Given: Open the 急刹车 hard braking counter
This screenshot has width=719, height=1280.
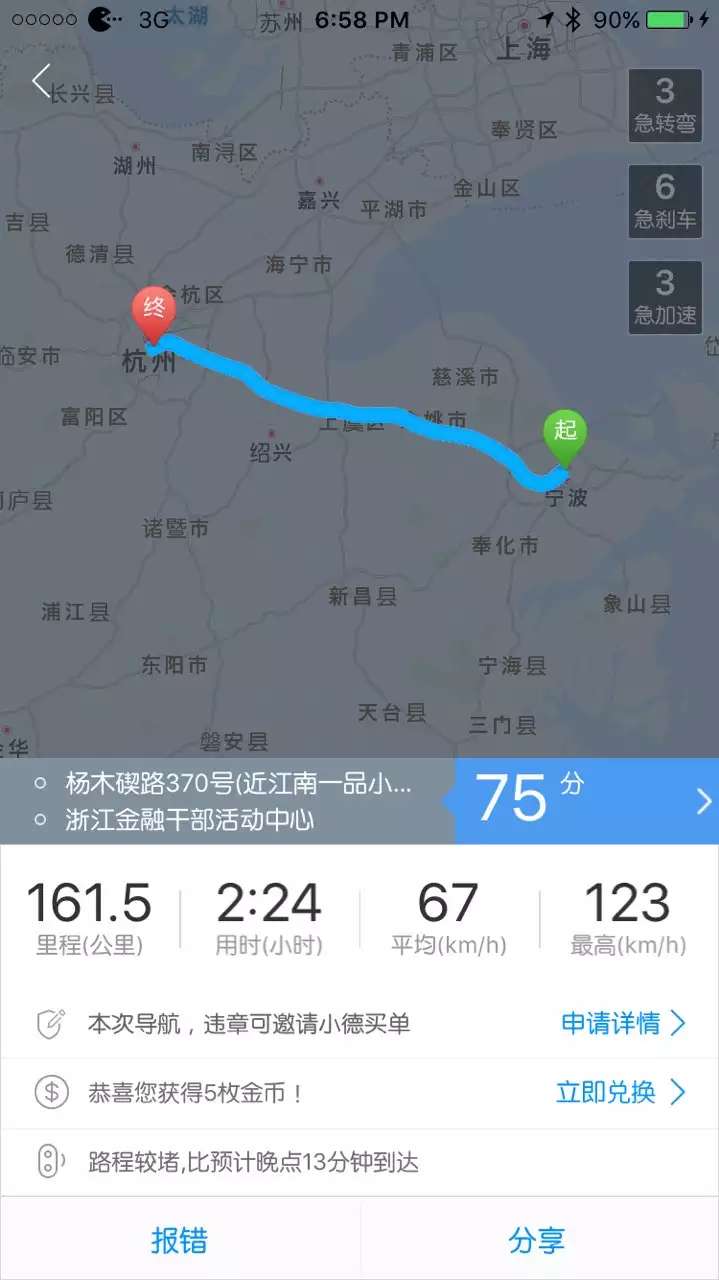Looking at the screenshot, I should (x=665, y=201).
